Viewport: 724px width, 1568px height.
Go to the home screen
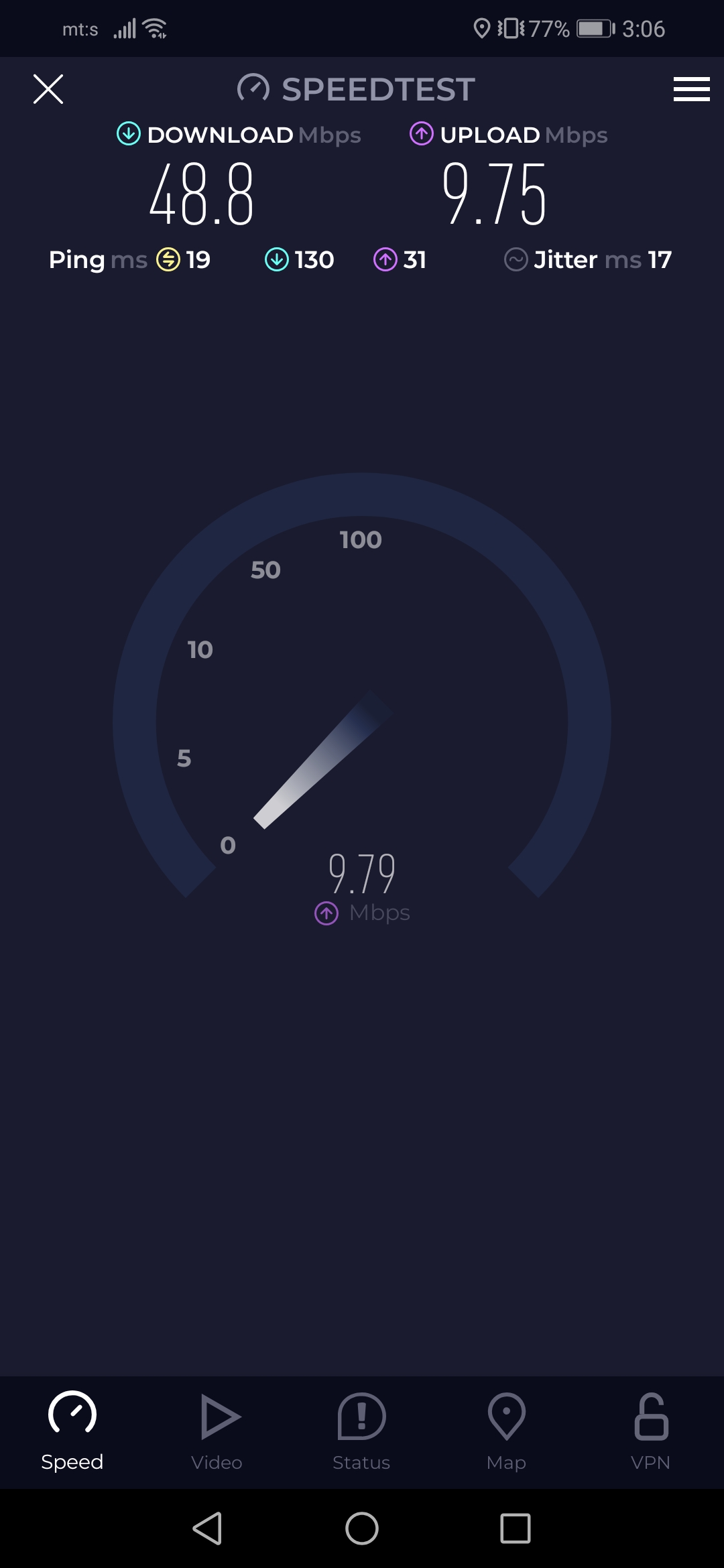[362, 1528]
